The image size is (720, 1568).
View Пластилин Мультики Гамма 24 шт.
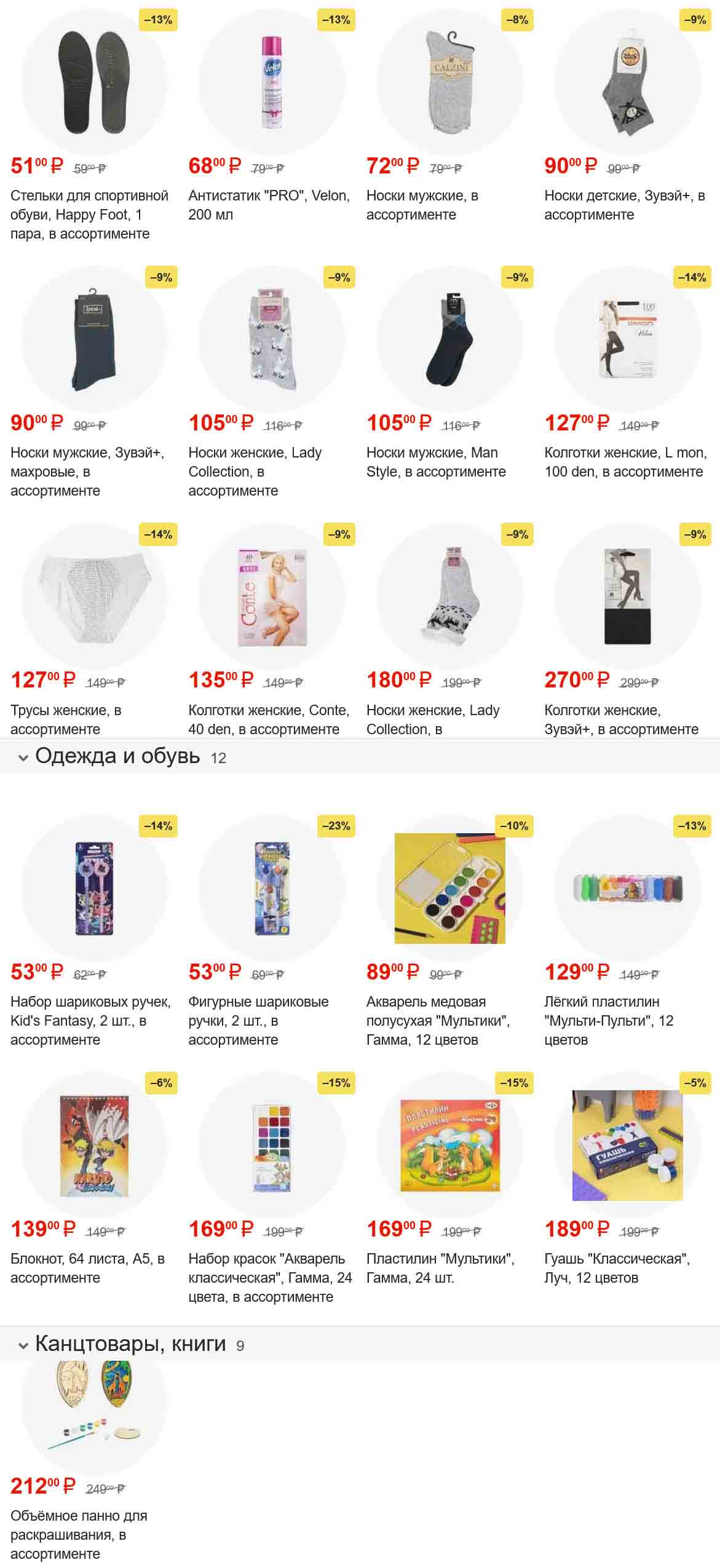[449, 1146]
